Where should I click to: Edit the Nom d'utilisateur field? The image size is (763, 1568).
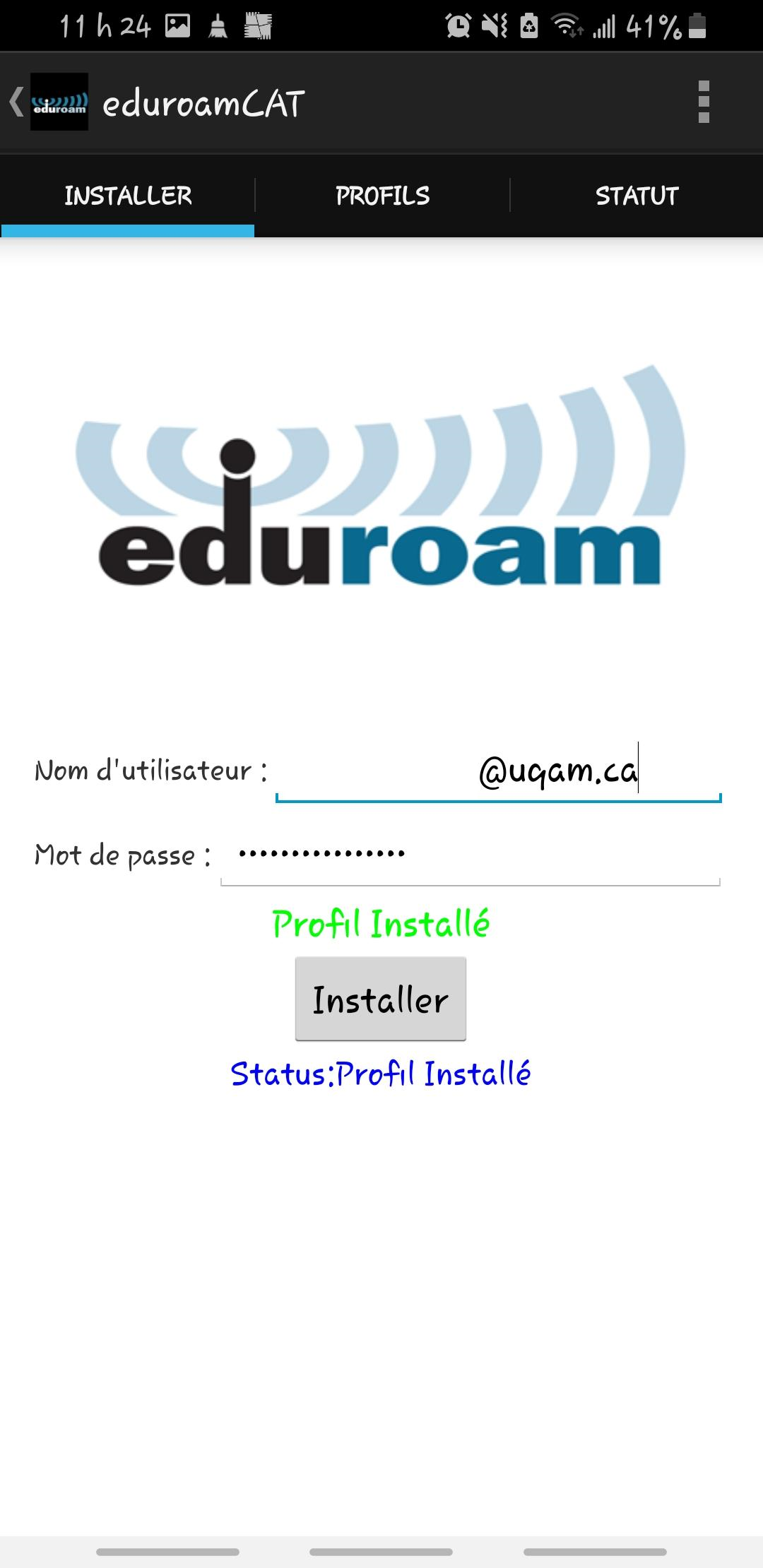[498, 771]
